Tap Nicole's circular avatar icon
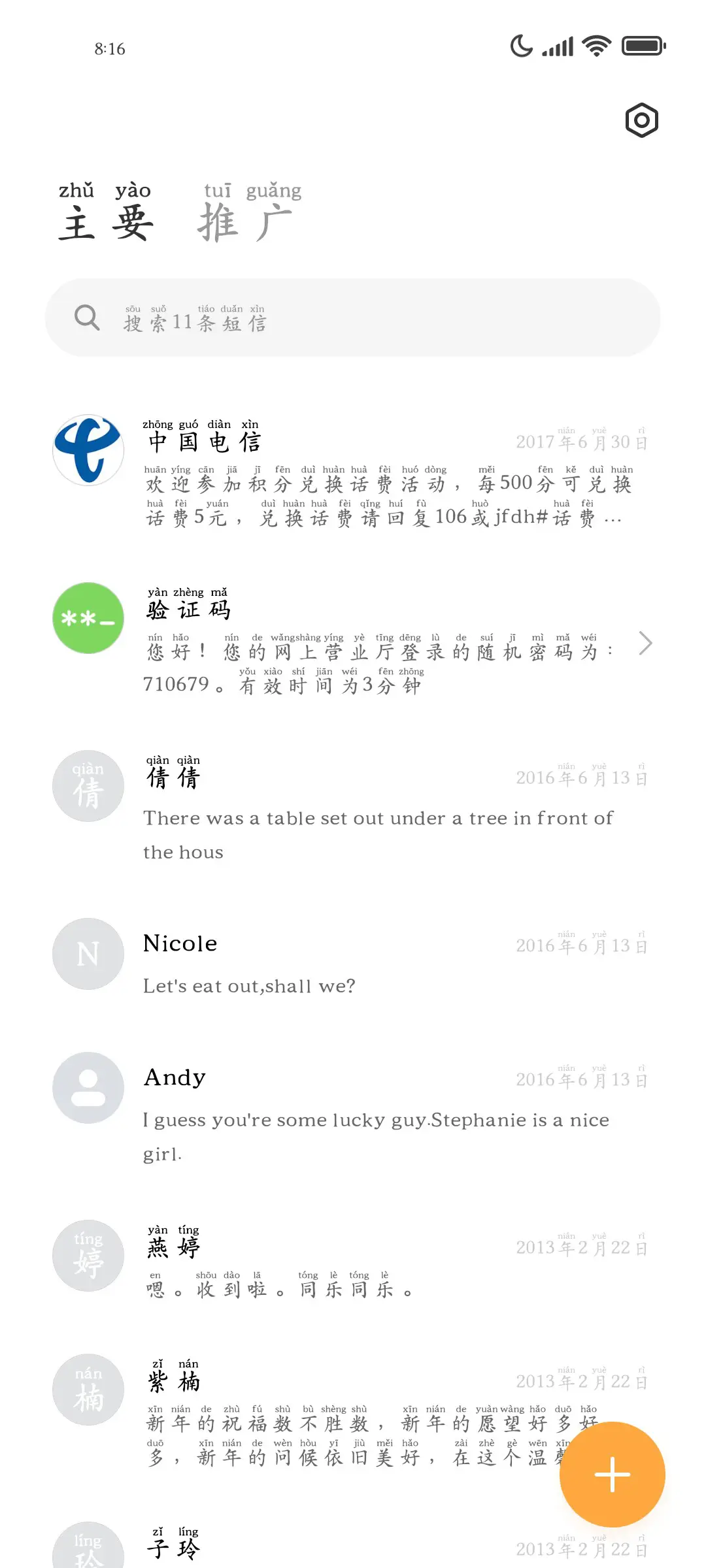This screenshot has height=1568, width=706. (x=88, y=954)
